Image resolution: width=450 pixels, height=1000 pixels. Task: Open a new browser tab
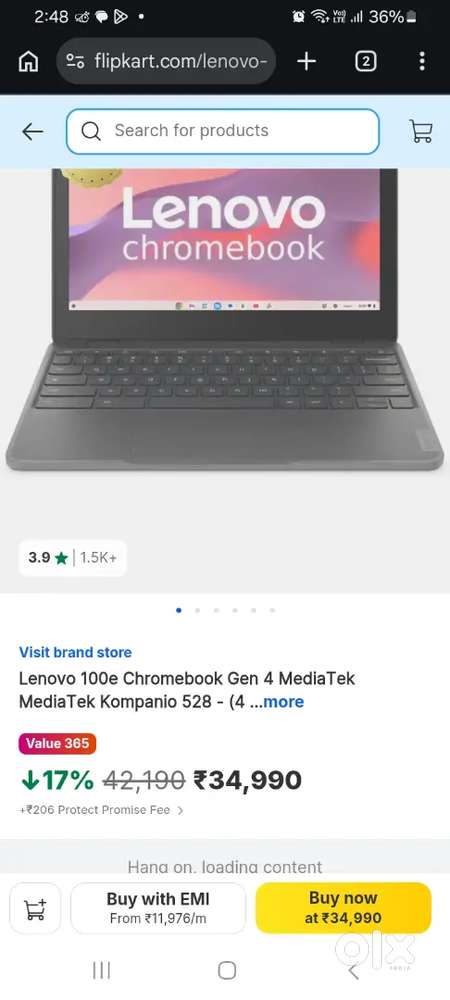tap(307, 61)
